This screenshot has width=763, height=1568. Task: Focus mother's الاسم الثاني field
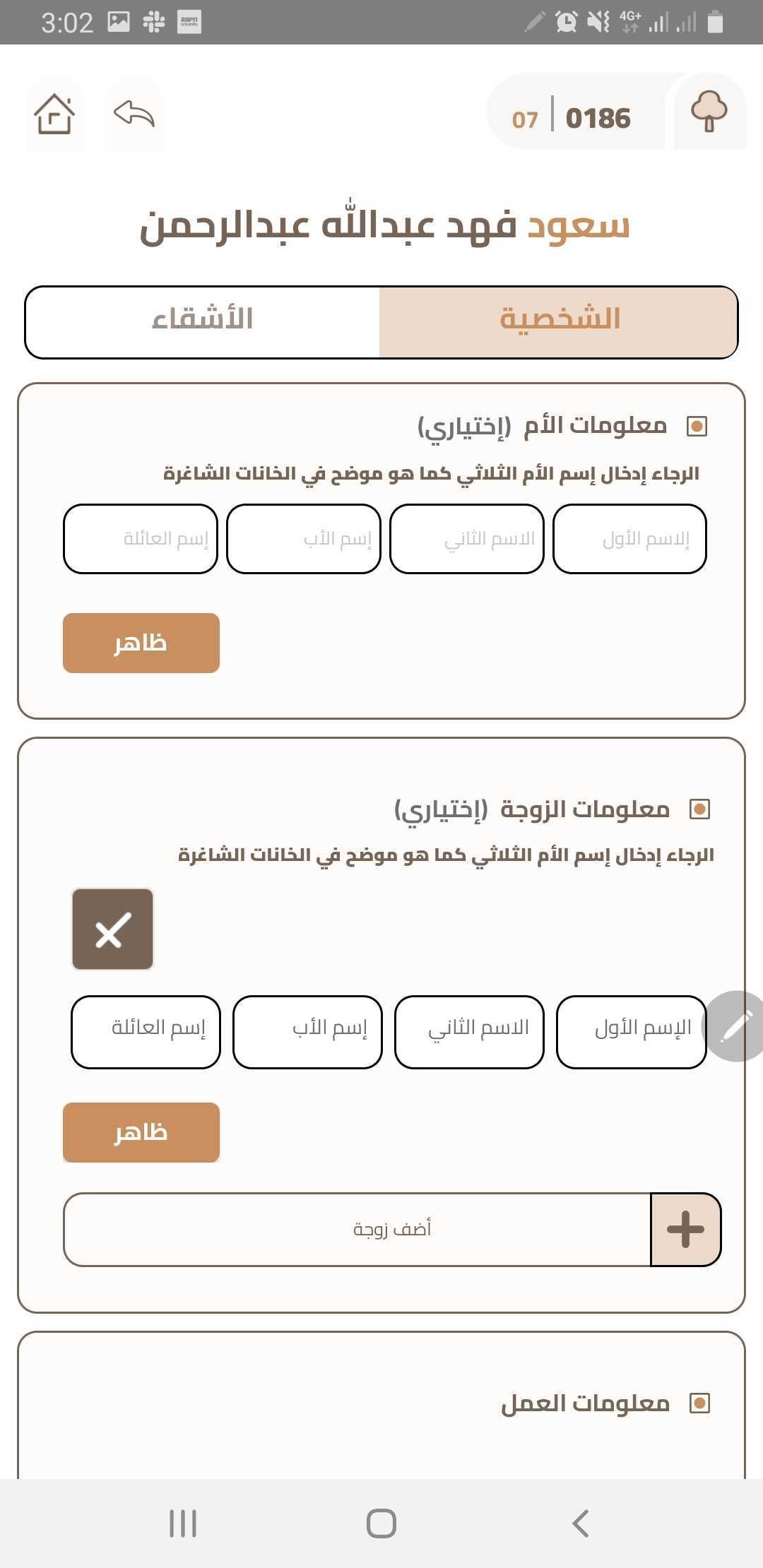tap(467, 539)
